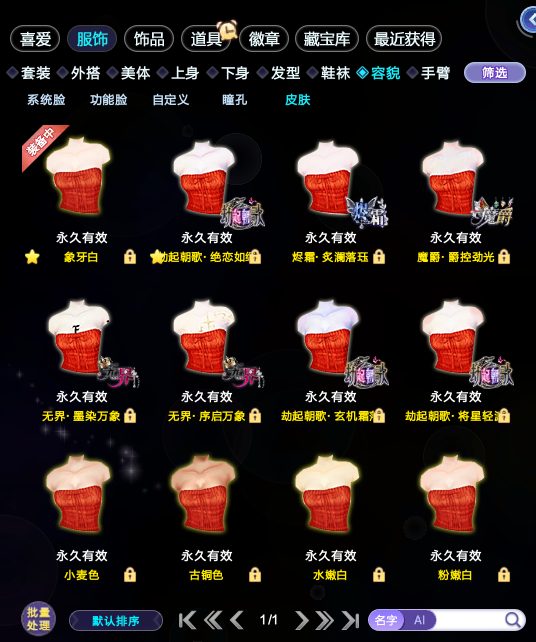Tap the search magnifier icon
Image resolution: width=536 pixels, height=642 pixels.
tap(512, 620)
